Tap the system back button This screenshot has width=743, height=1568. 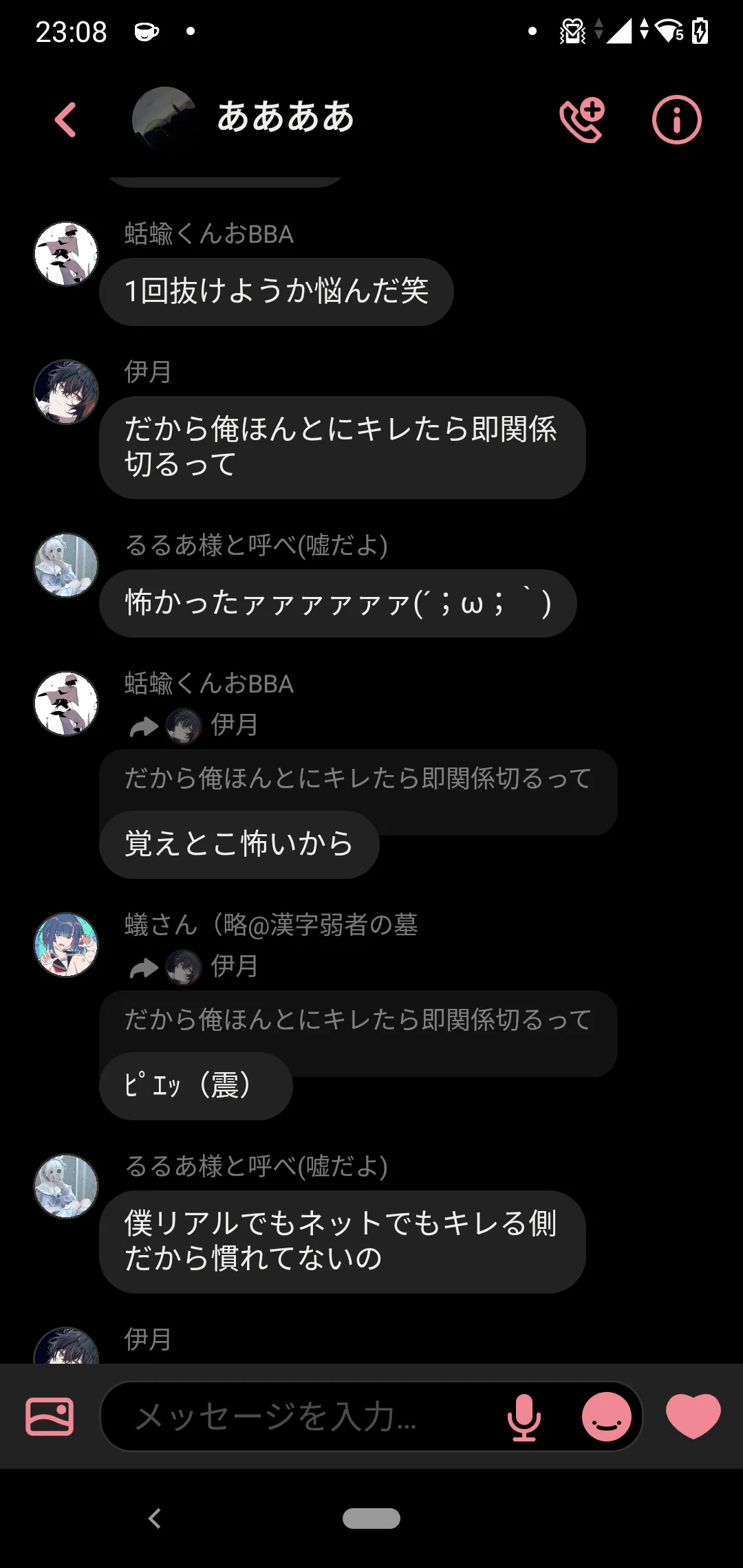pos(155,1518)
